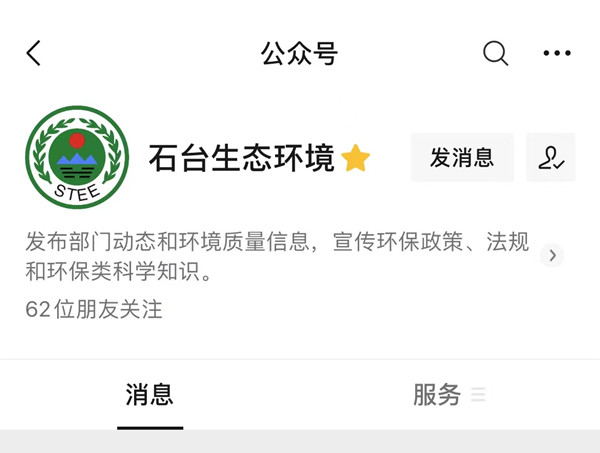Open the 石台生态环境 account avatar
The width and height of the screenshot is (600, 453).
click(77, 157)
